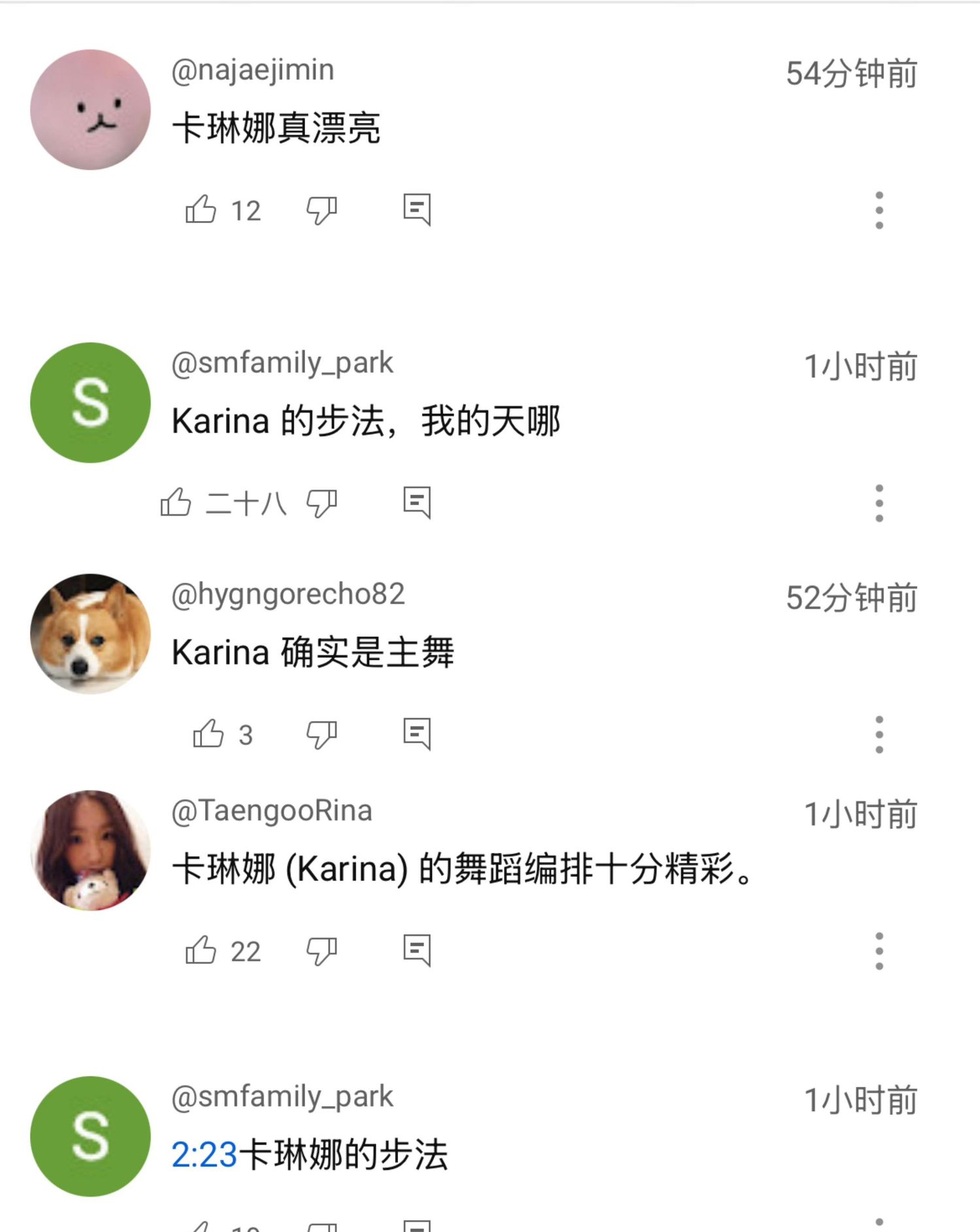Dislike the 'Karina 的步法，我的天哪' comment

321,503
